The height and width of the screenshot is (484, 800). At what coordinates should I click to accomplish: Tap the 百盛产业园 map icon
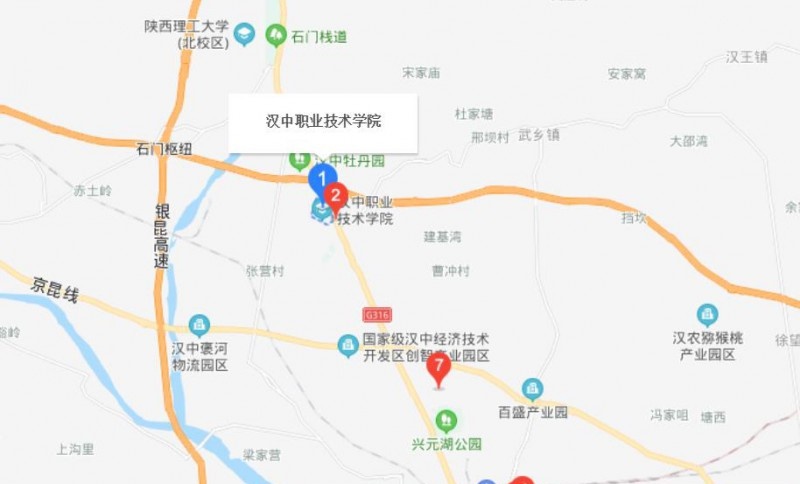point(532,388)
